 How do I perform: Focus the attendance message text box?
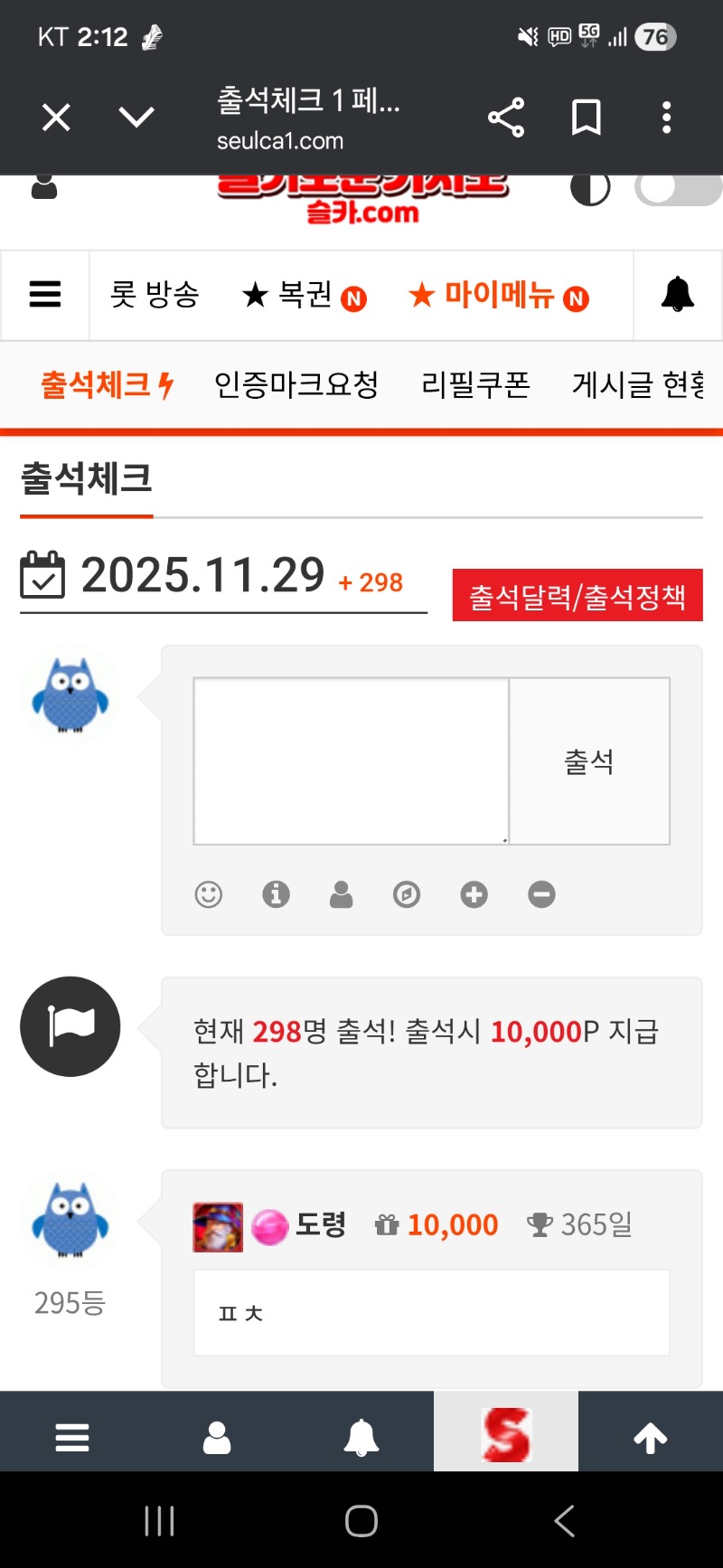coord(351,760)
